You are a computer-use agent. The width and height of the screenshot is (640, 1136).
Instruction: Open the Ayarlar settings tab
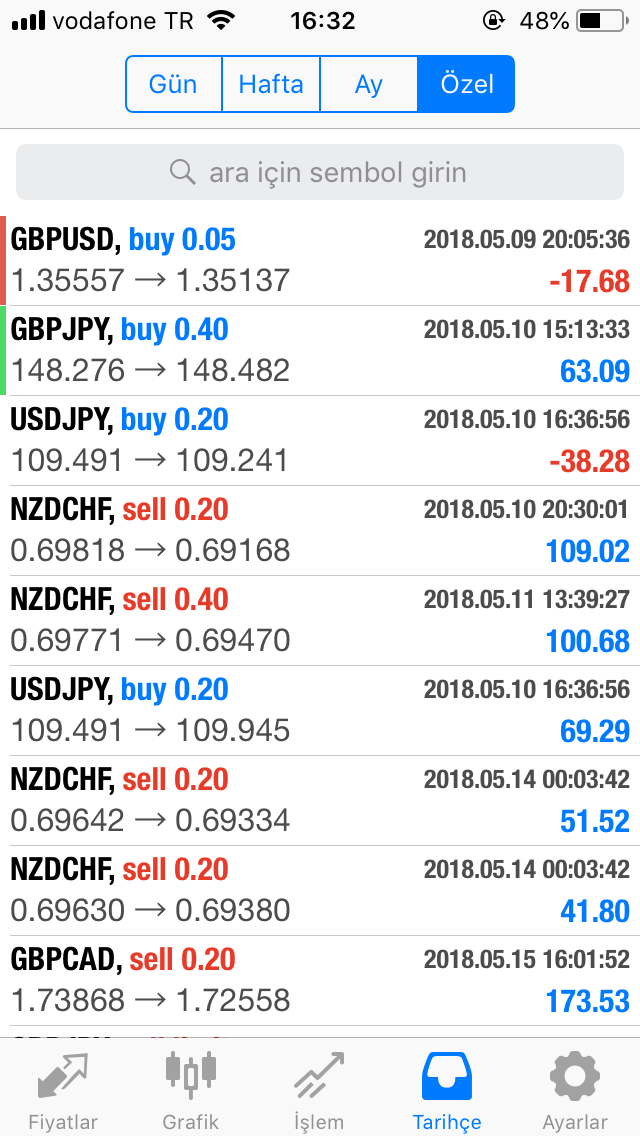(575, 1088)
